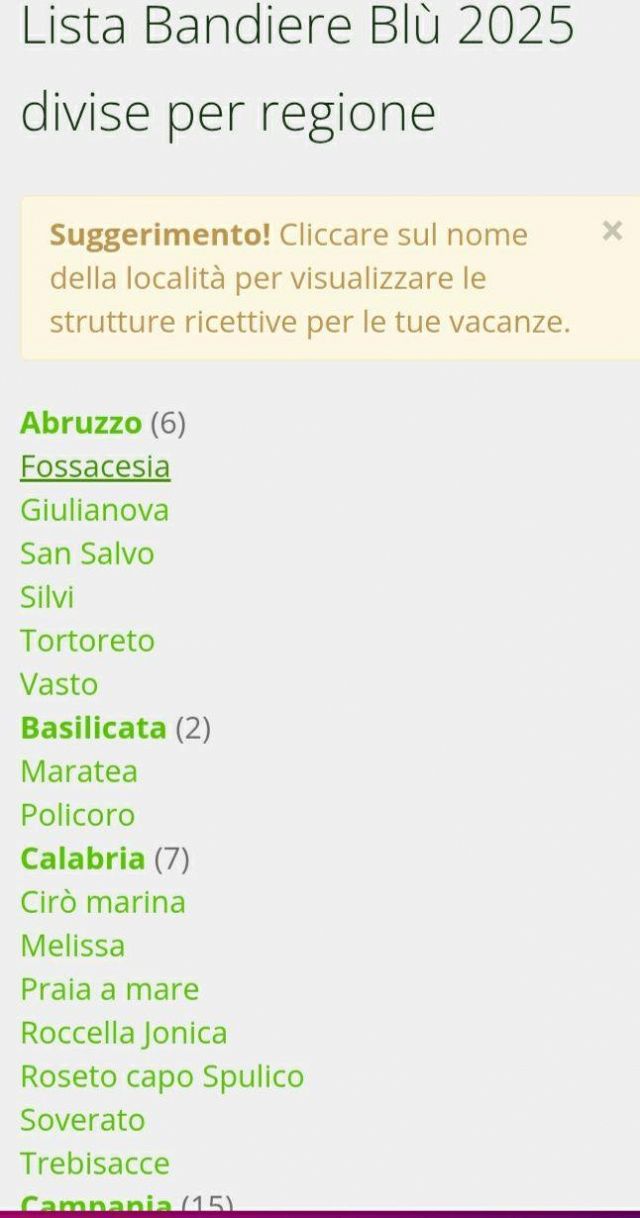Tap the Cirò marina link
The height and width of the screenshot is (1218, 640).
103,902
